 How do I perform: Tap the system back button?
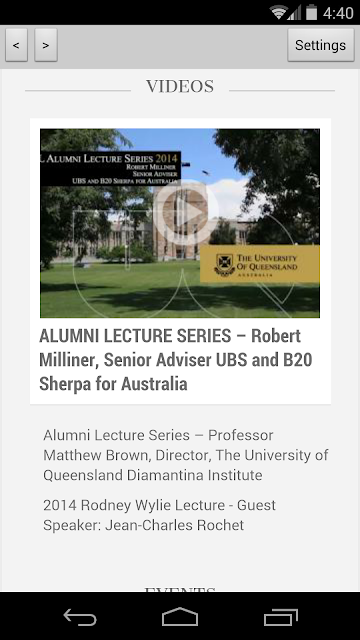point(80,617)
